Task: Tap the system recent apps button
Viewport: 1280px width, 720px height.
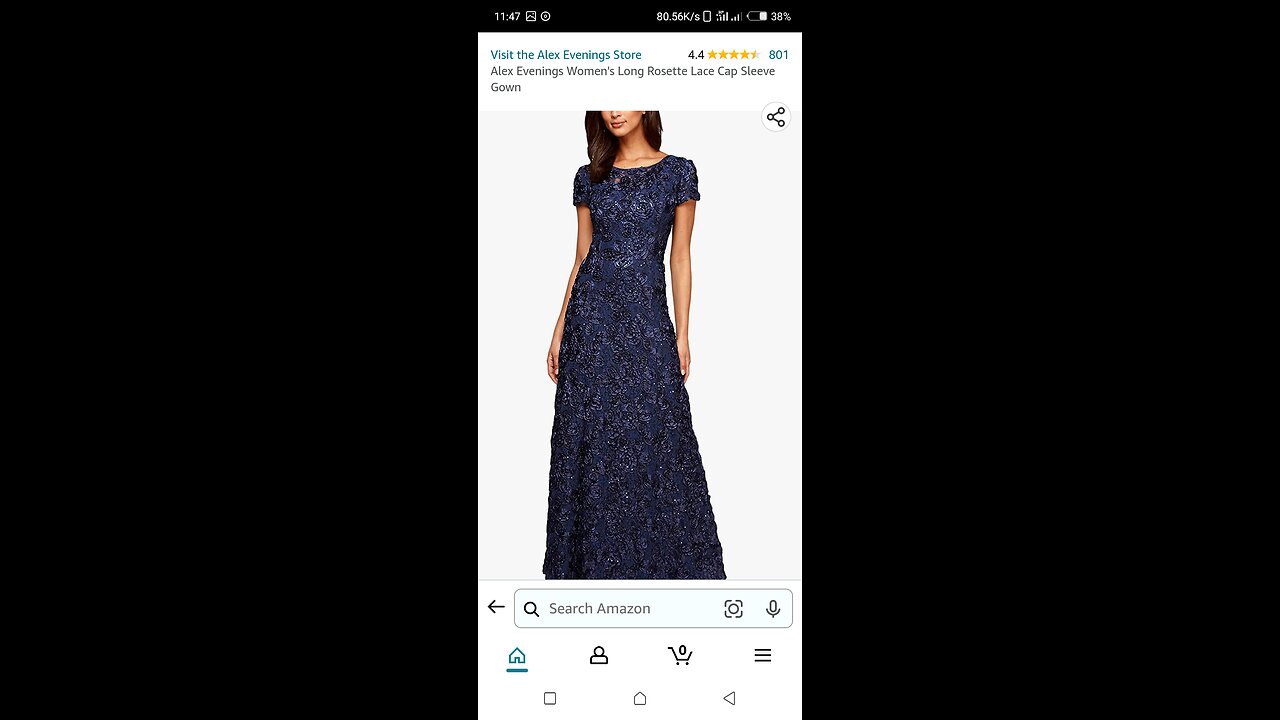Action: (550, 698)
